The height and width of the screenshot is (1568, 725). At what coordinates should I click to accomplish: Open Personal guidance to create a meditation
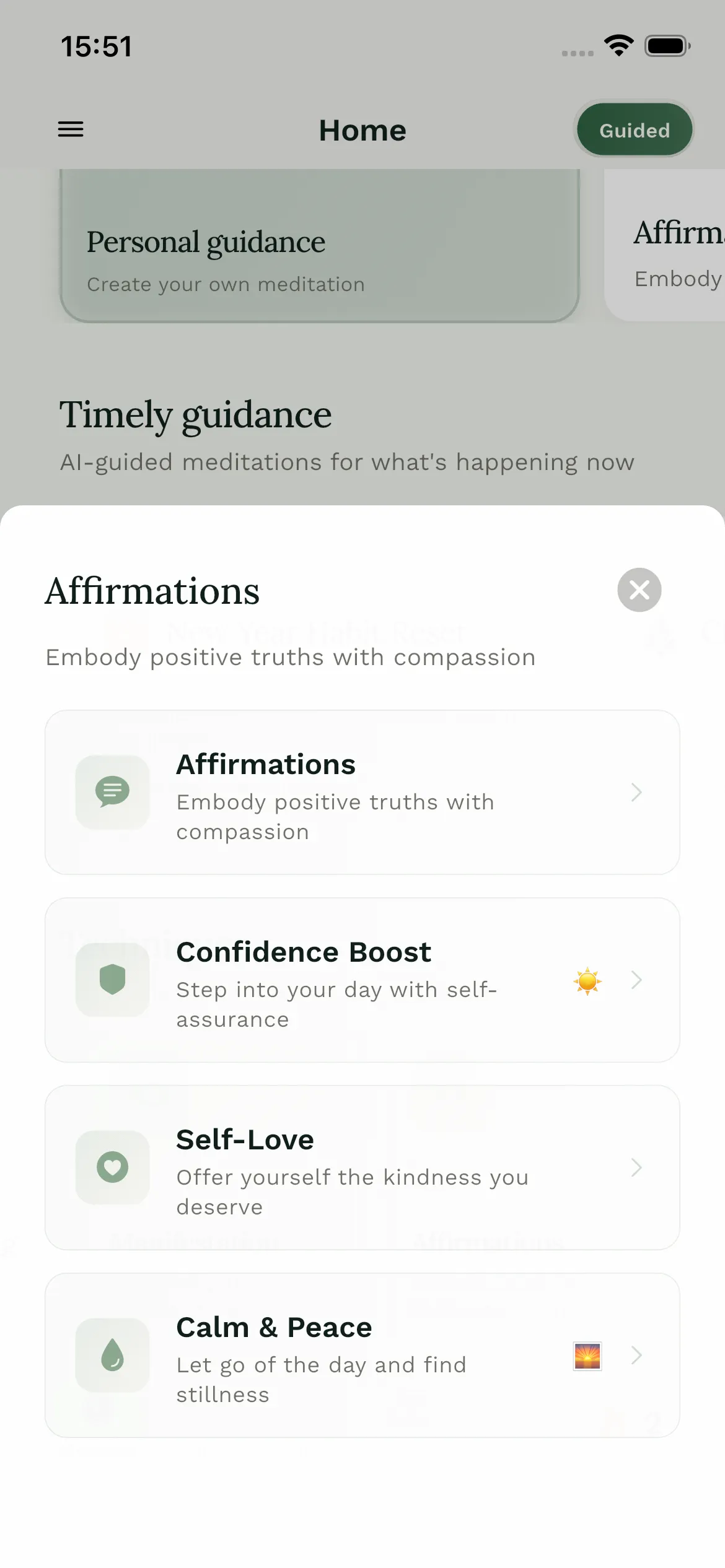coord(319,243)
